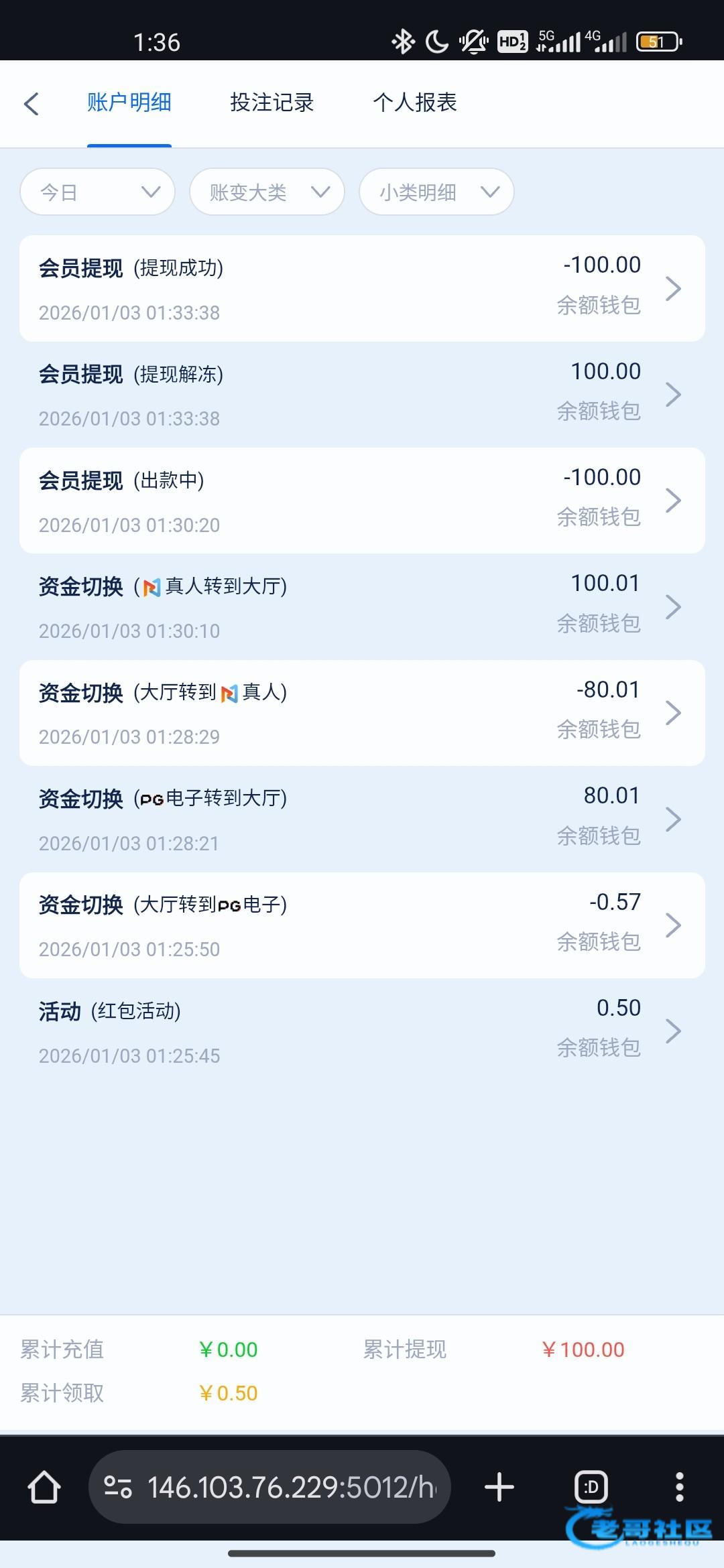724x1568 pixels.
Task: Open the 小类明细 filter dropdown
Action: point(436,192)
